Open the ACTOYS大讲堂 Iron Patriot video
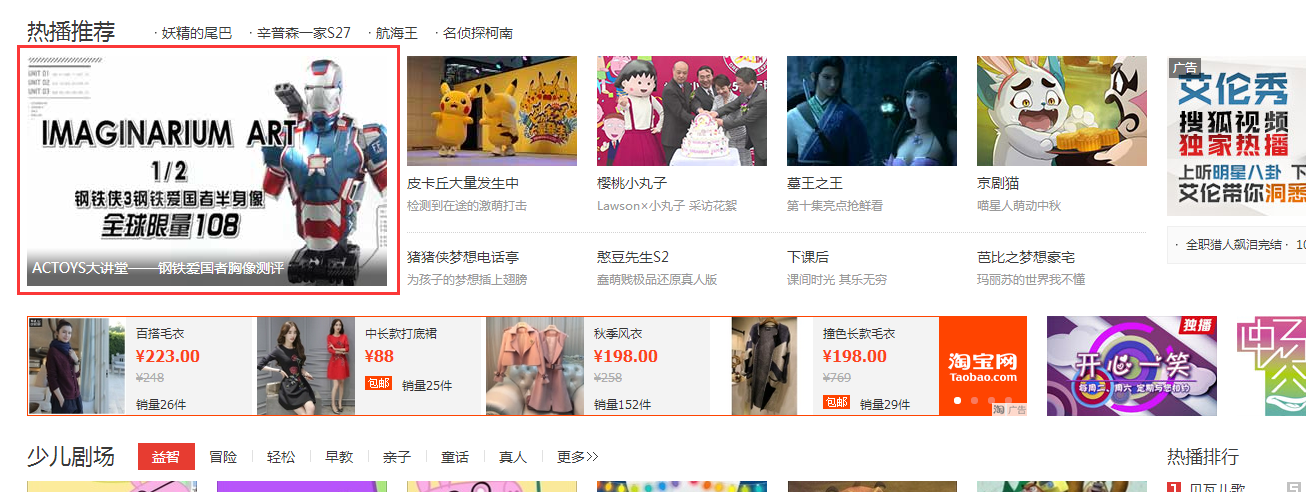The image size is (1306, 492). 207,170
